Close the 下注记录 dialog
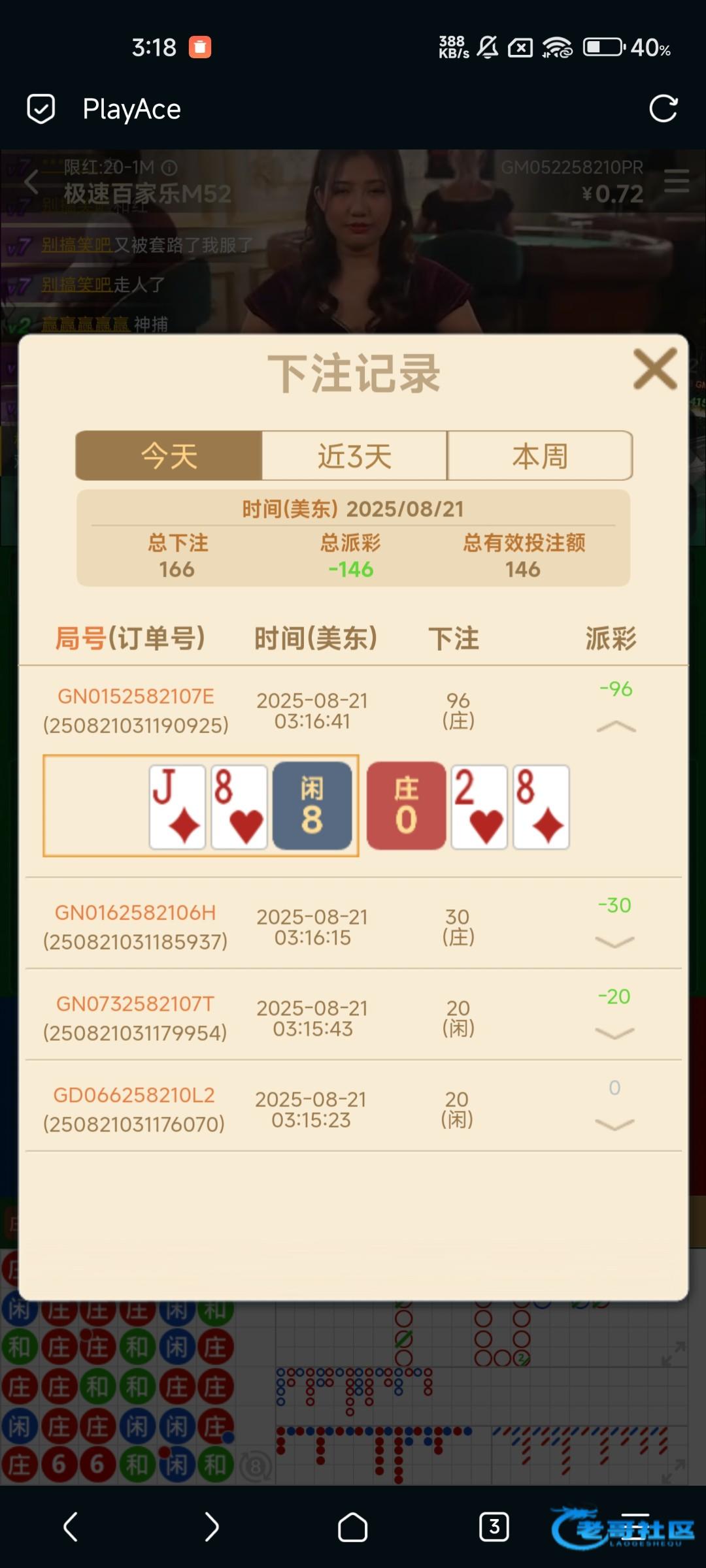The width and height of the screenshot is (706, 1568). pos(654,370)
